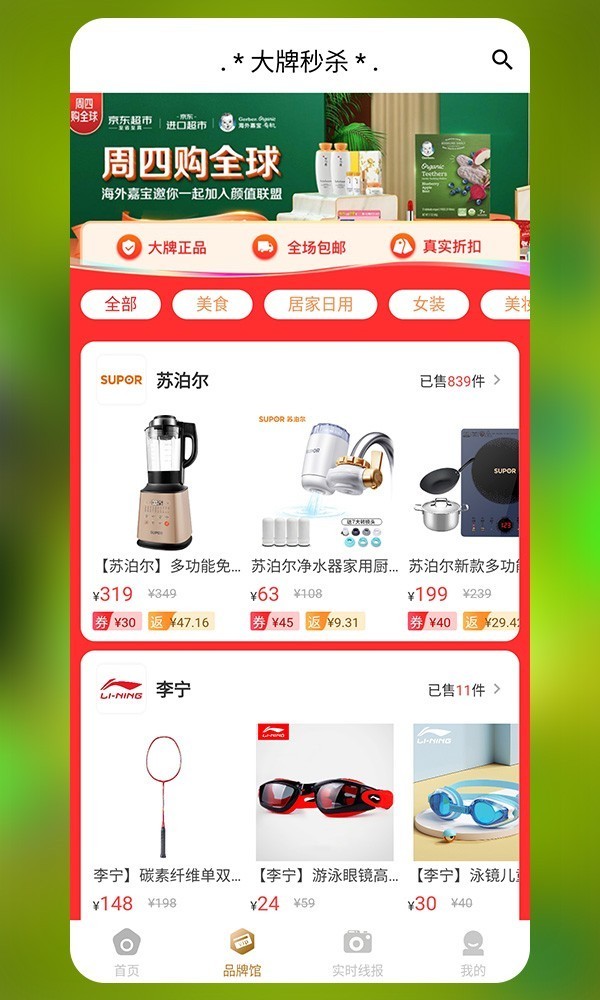Select the 全部 category chip
This screenshot has width=600, height=1000.
pos(121,304)
